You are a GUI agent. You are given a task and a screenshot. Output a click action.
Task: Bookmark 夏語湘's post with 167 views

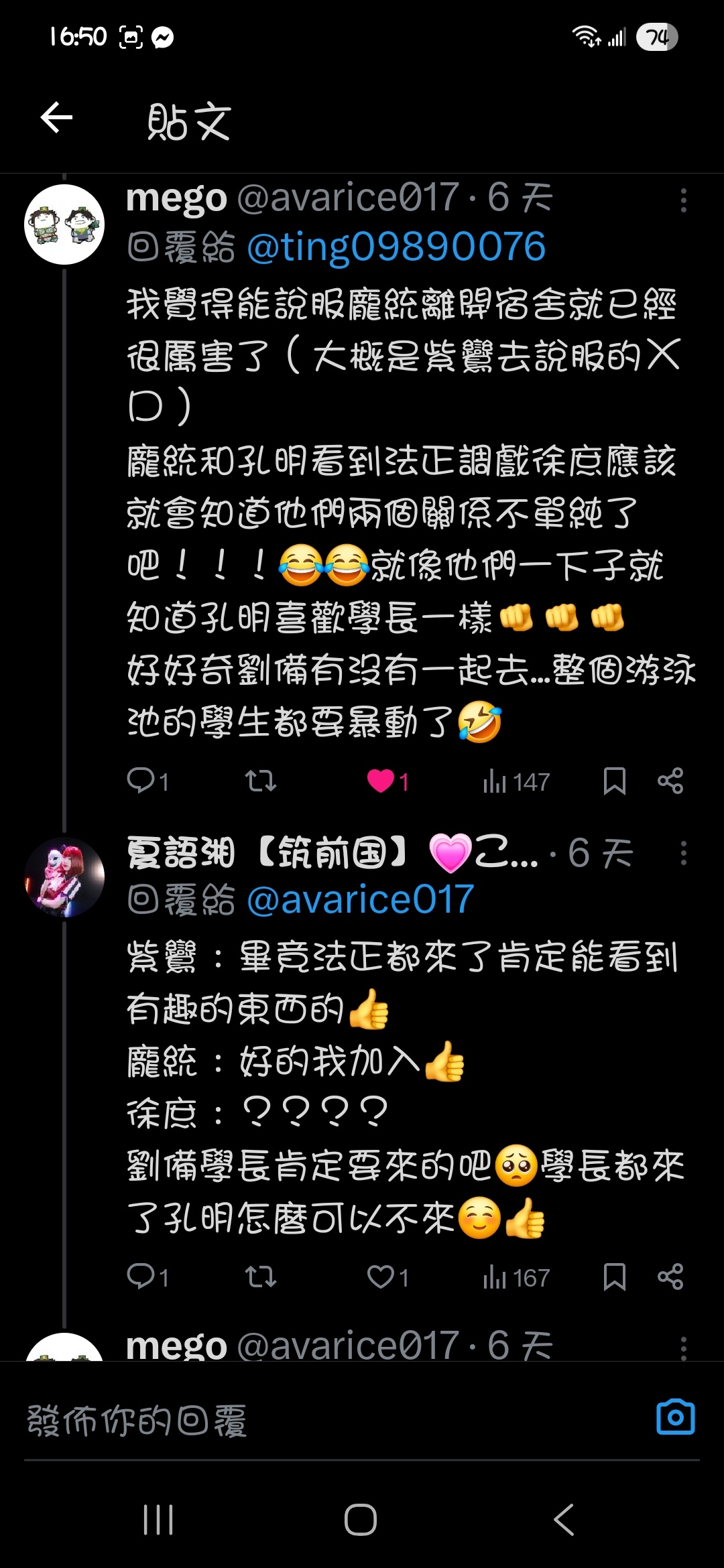(x=614, y=1277)
